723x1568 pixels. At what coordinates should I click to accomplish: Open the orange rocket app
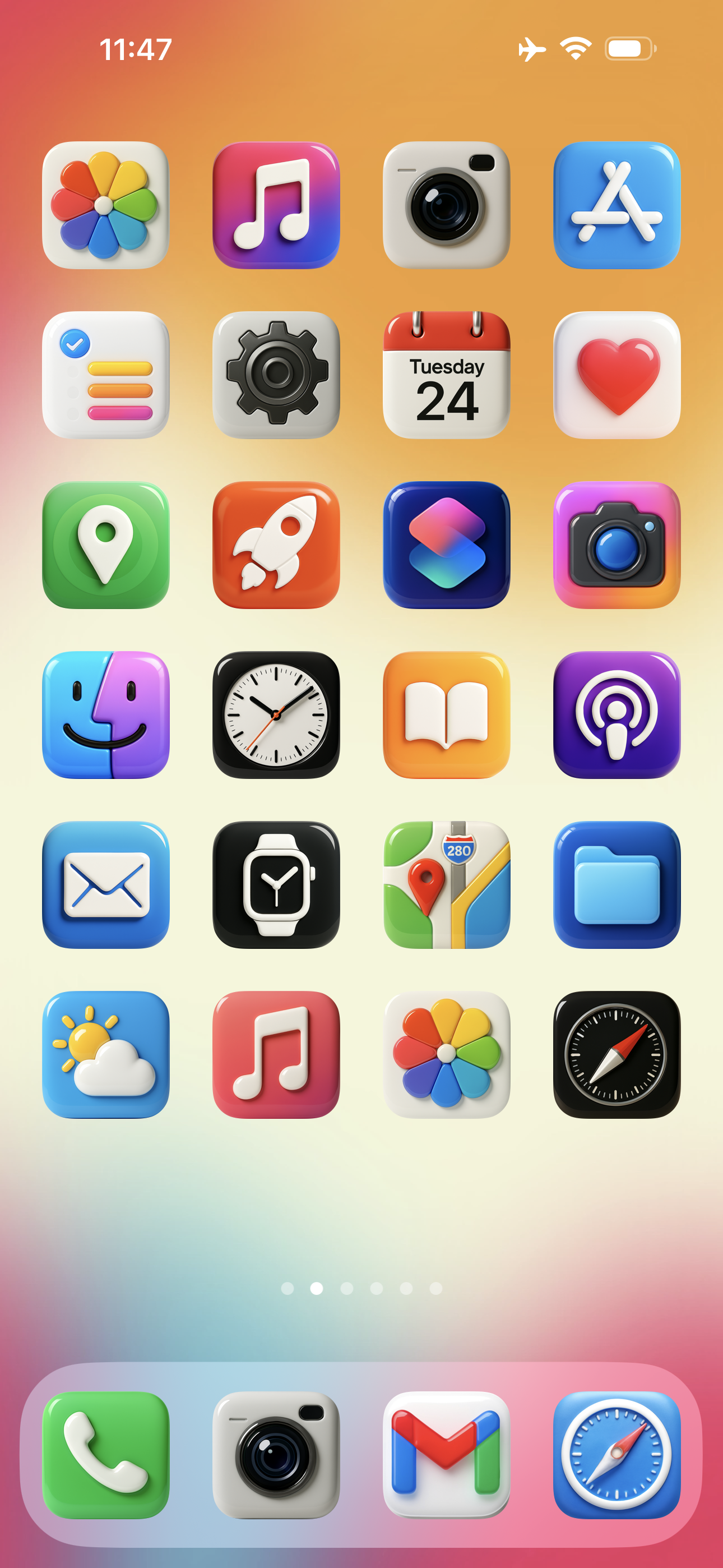(x=276, y=545)
